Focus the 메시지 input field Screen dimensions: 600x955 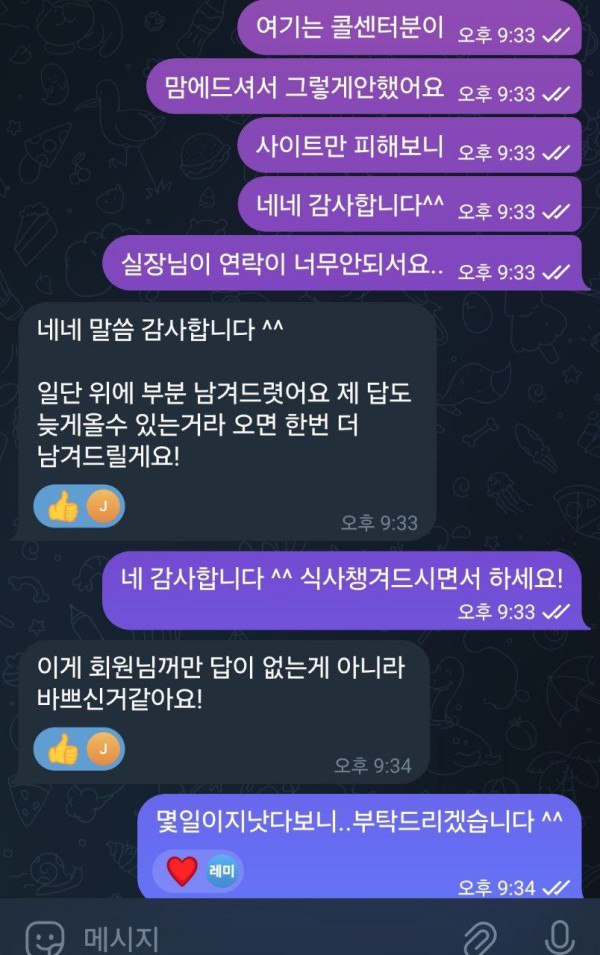point(250,939)
